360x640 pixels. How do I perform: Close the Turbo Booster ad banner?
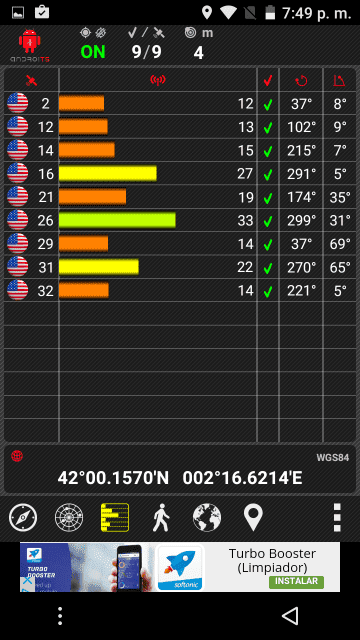pos(27,580)
